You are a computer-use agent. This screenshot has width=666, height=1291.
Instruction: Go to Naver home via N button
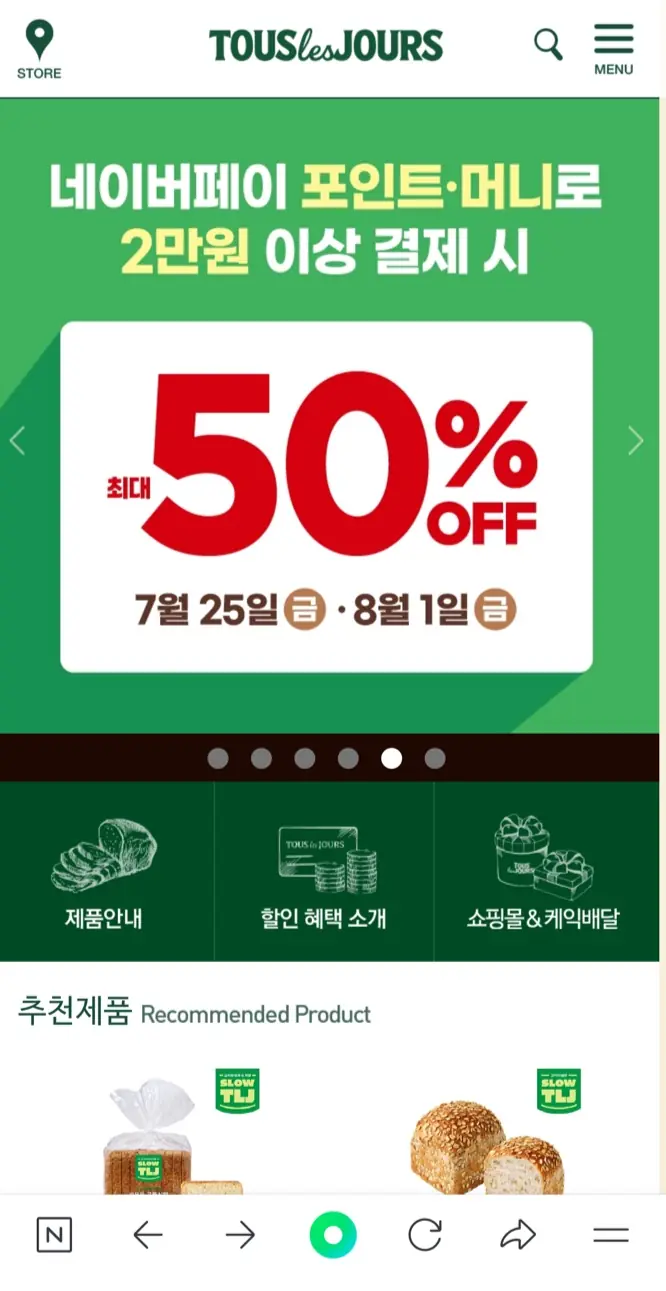coord(54,1236)
